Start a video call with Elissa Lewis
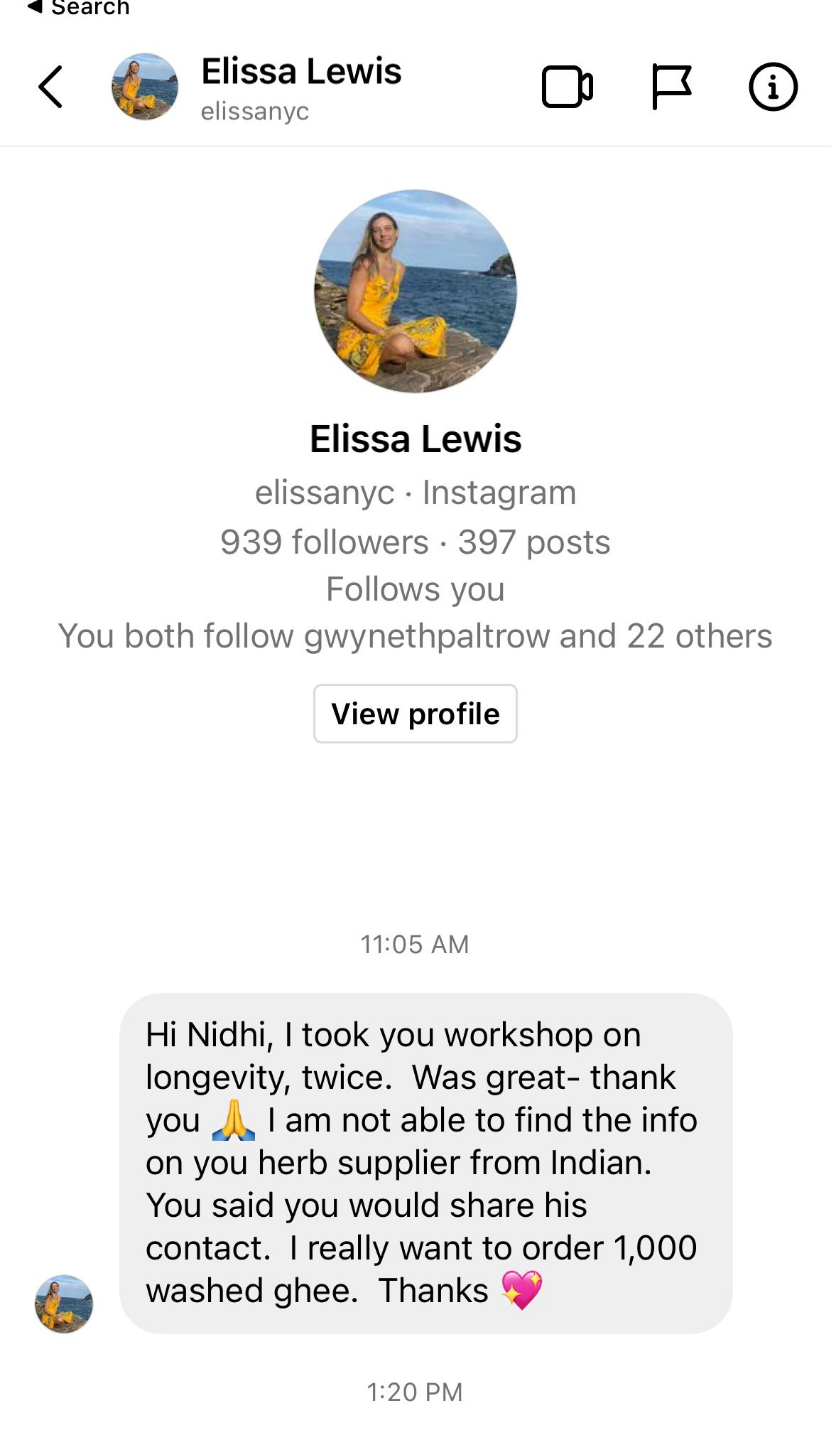 point(567,87)
